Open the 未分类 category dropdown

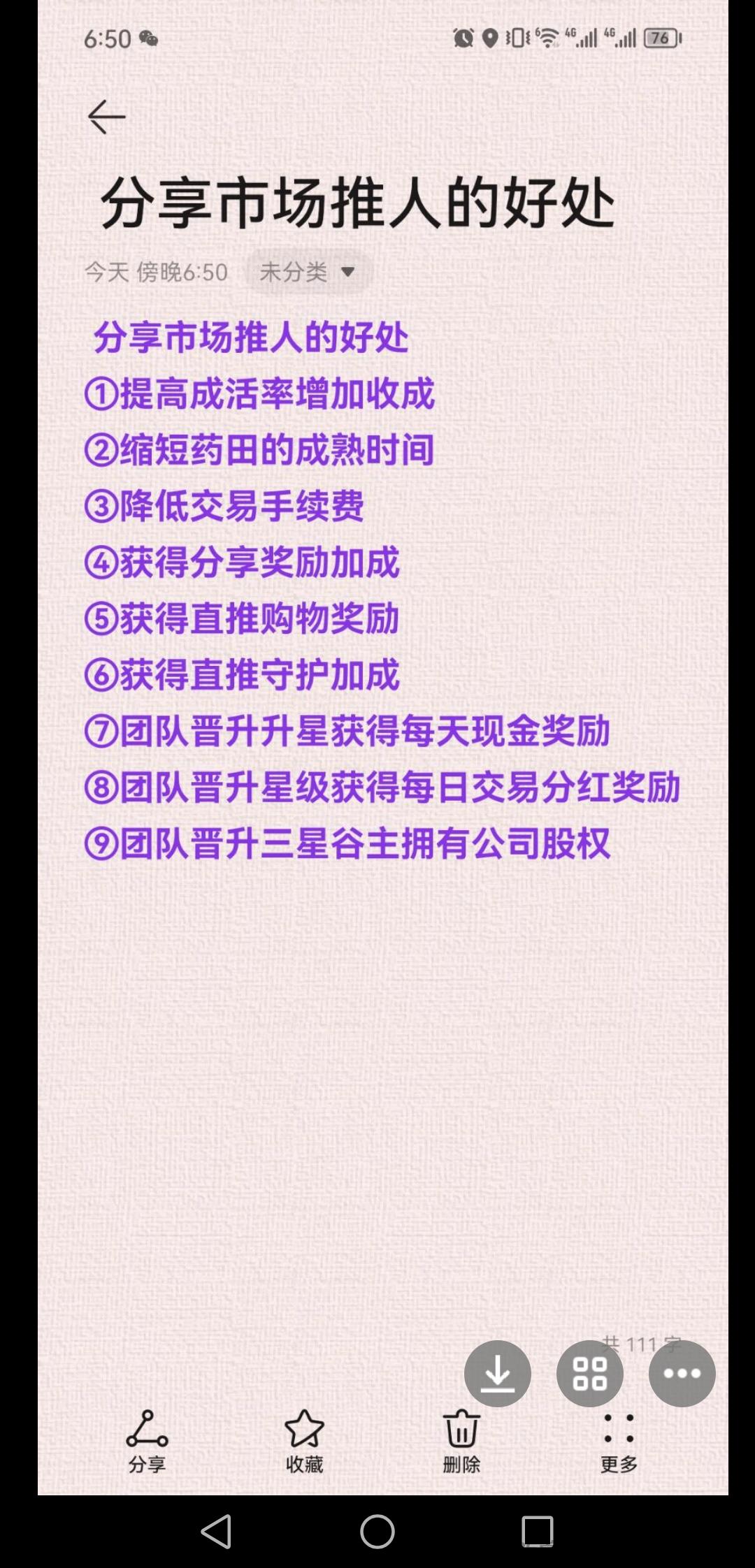coord(308,271)
